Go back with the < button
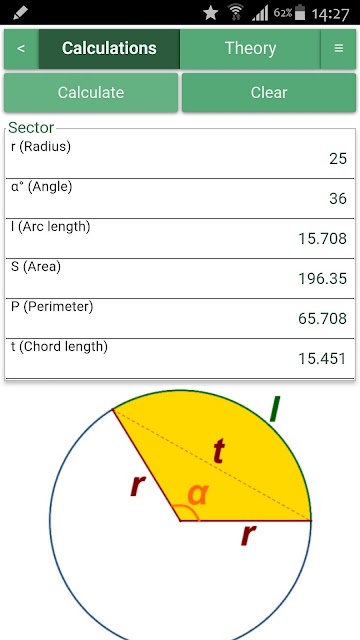The image size is (360, 640). coord(22,49)
